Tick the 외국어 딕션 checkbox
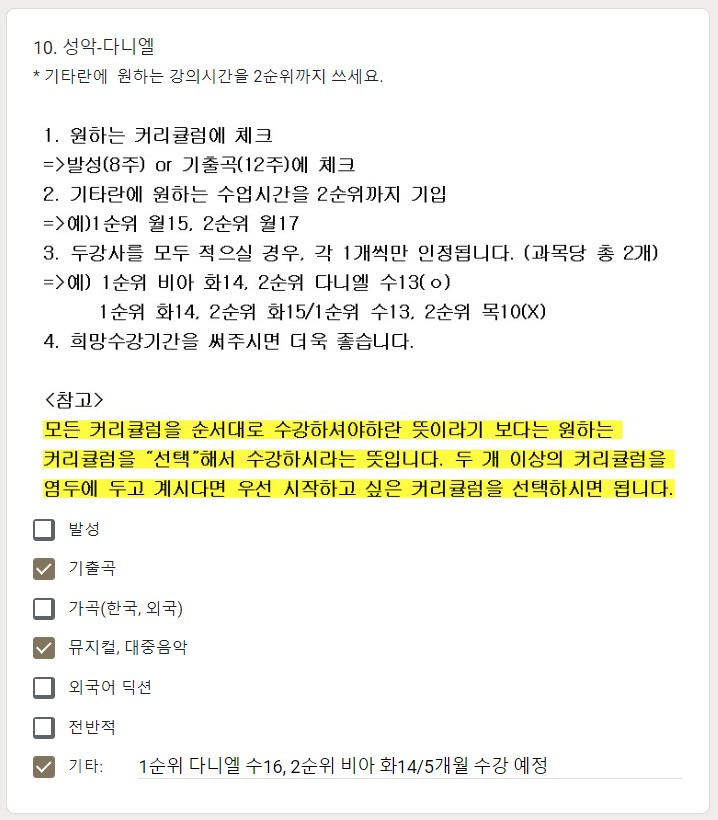The height and width of the screenshot is (820, 718). coord(44,688)
